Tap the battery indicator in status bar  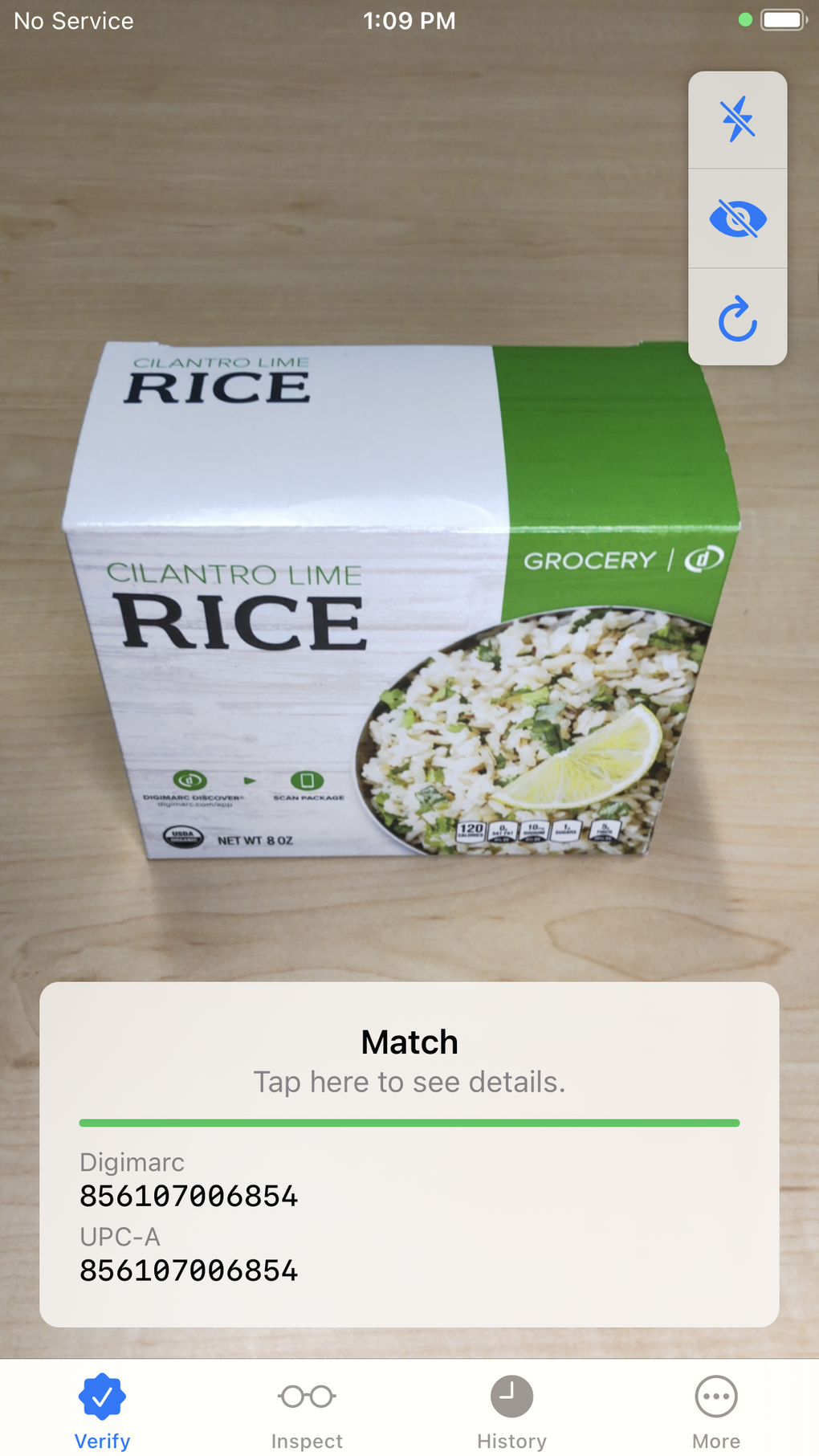tap(782, 20)
